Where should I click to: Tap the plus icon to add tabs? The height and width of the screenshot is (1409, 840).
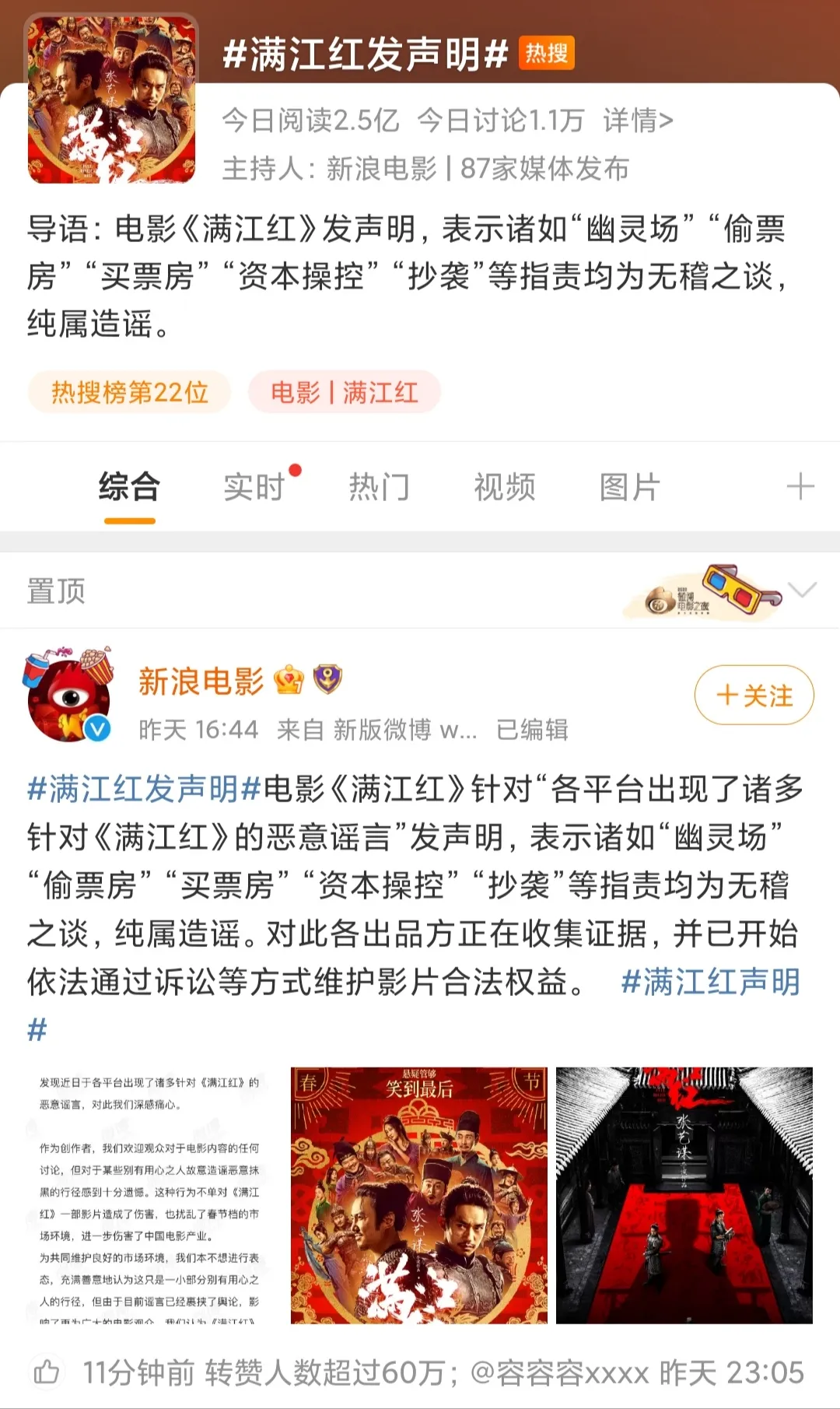pyautogui.click(x=800, y=488)
